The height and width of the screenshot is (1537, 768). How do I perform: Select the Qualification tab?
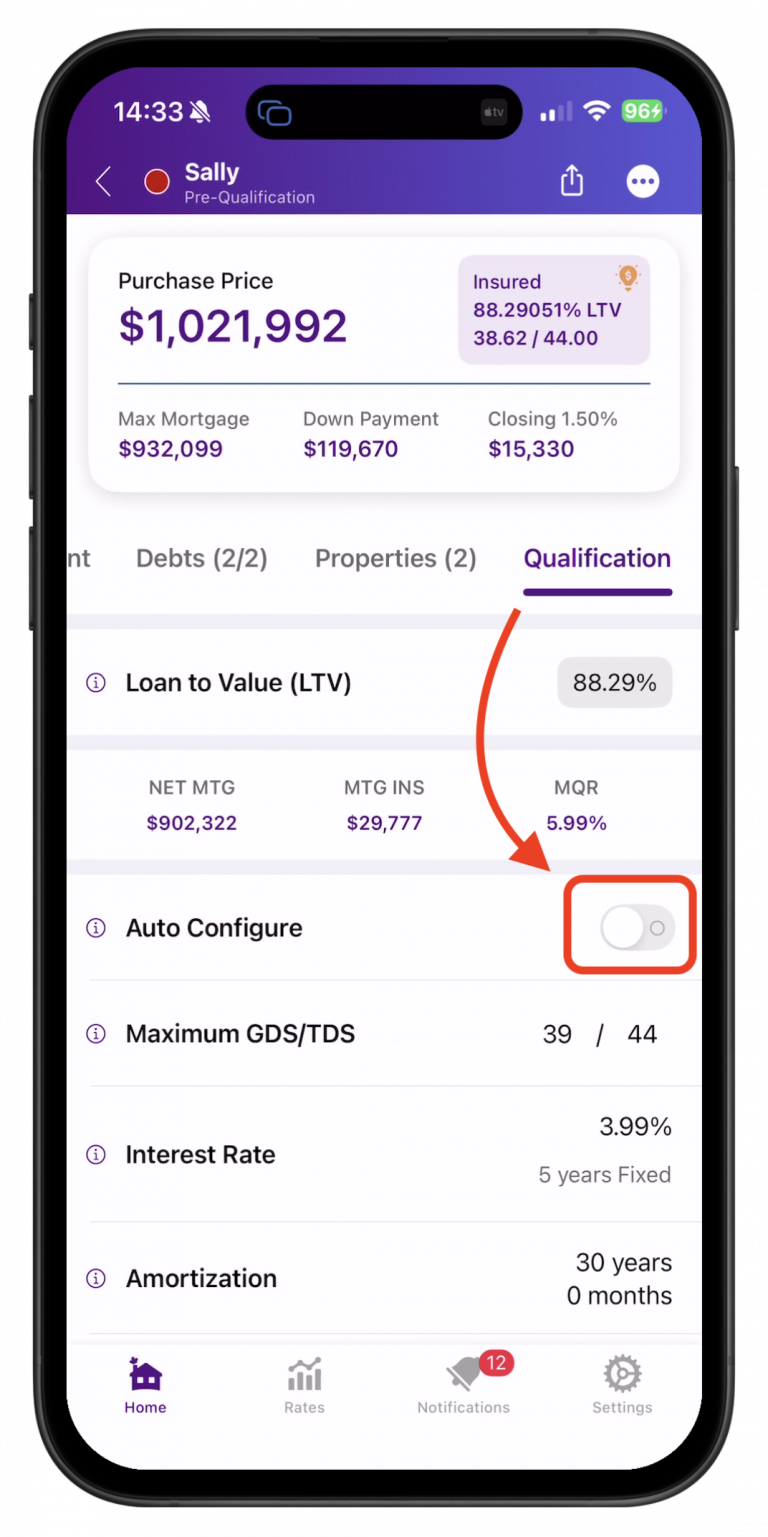pos(597,558)
